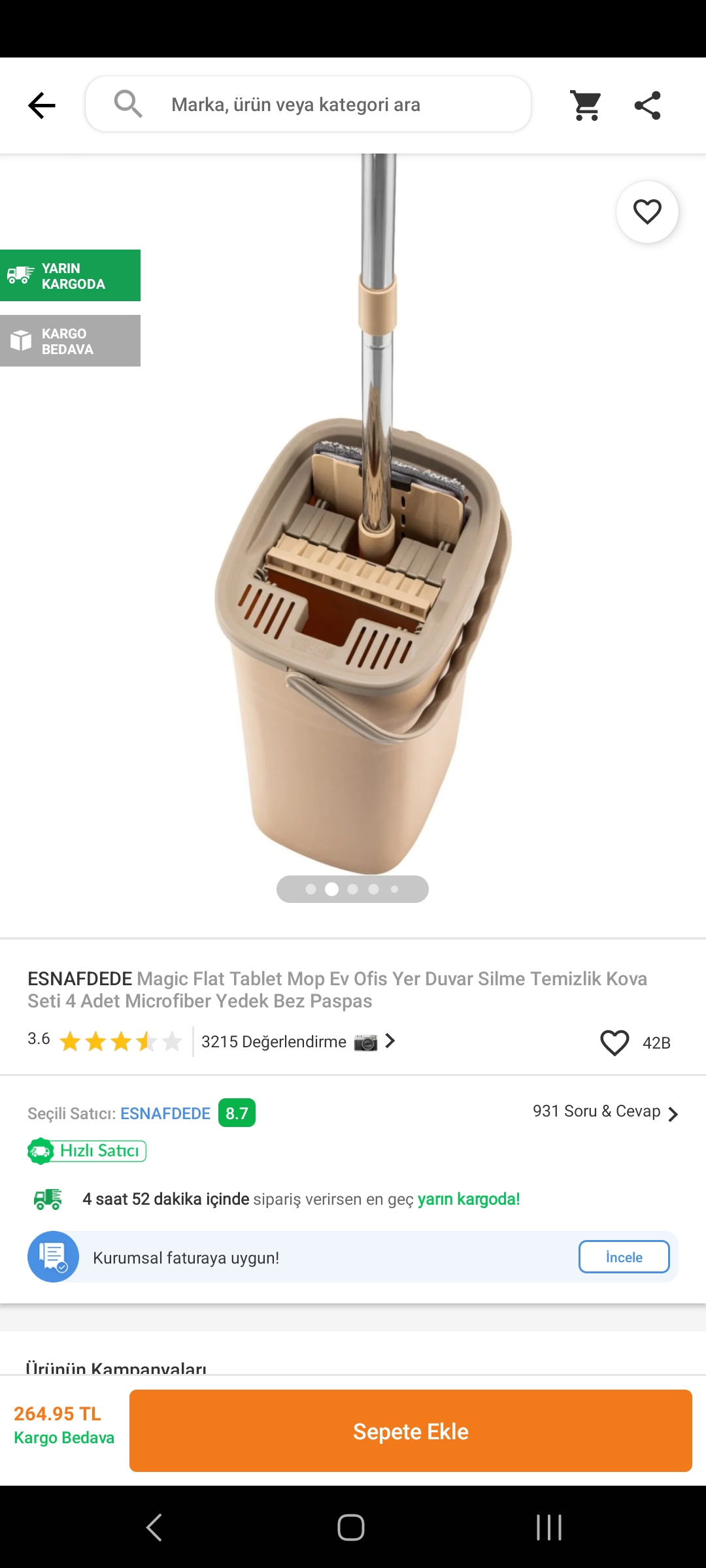Tap the system back button
The height and width of the screenshot is (1568, 706).
point(154,1527)
